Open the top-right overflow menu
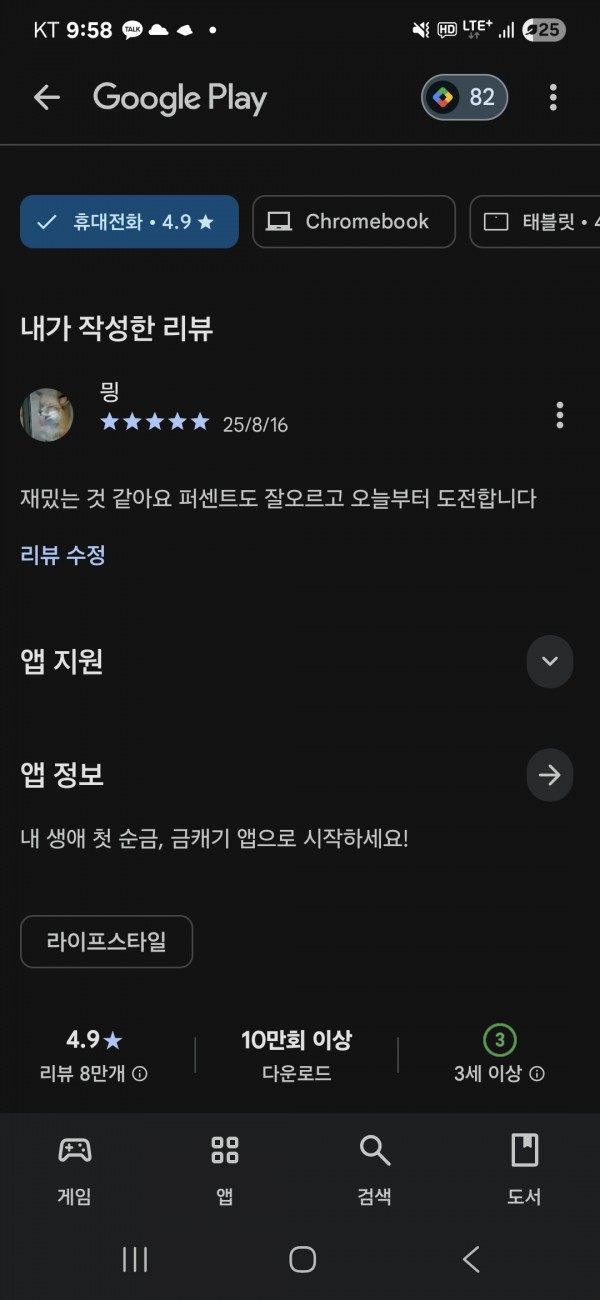Viewport: 600px width, 1300px height. (553, 97)
